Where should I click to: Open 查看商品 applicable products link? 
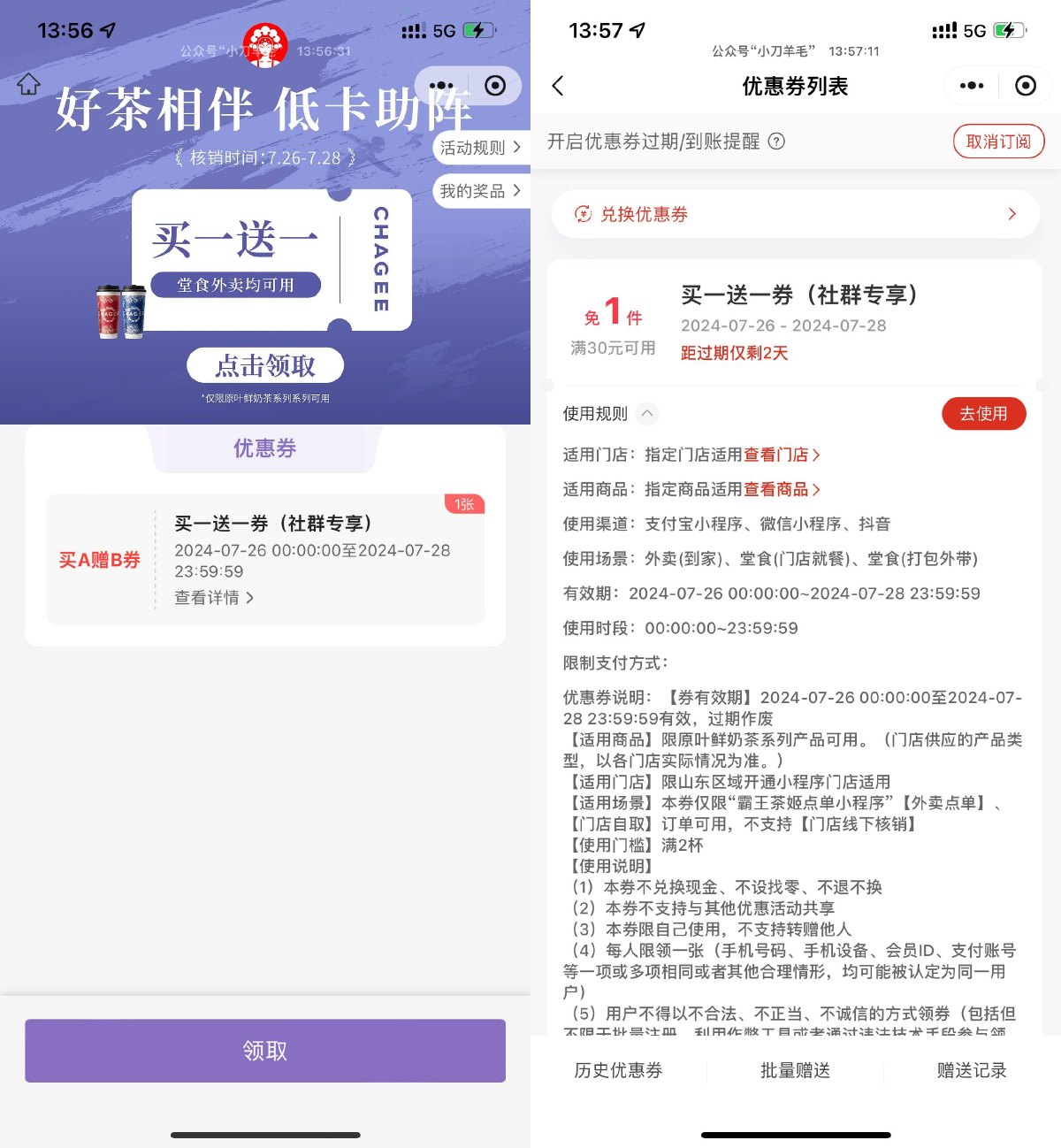click(782, 489)
